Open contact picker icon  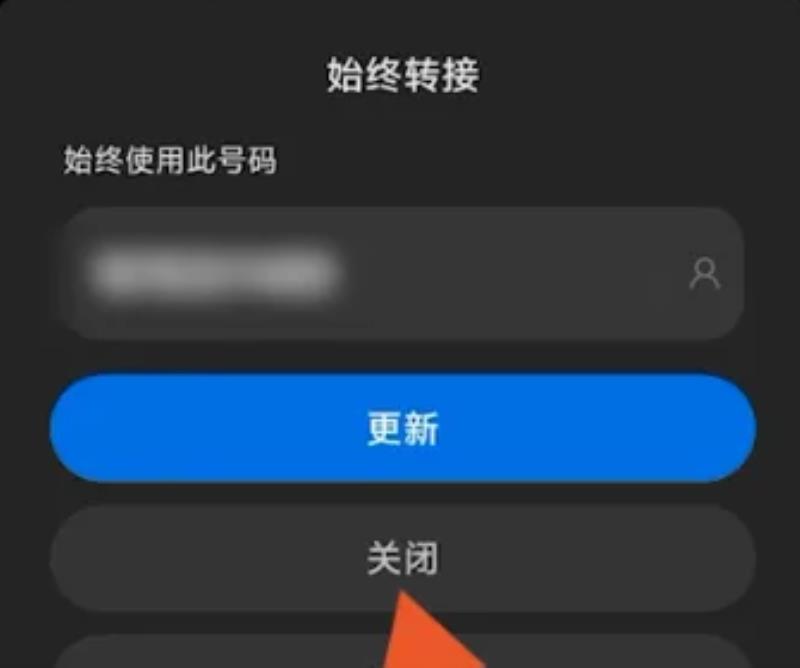(x=705, y=273)
